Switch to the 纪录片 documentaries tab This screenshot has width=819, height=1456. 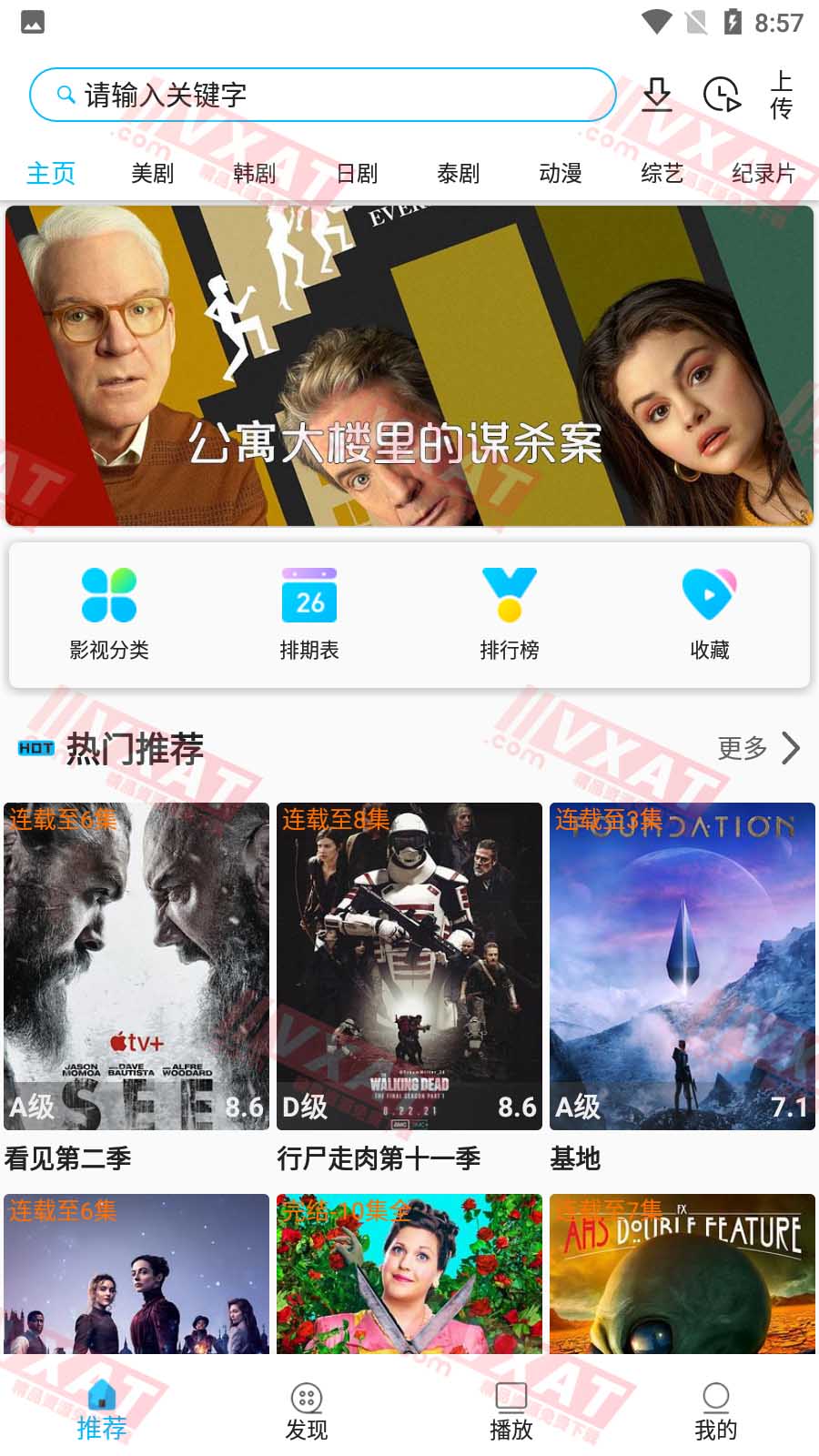click(x=764, y=173)
